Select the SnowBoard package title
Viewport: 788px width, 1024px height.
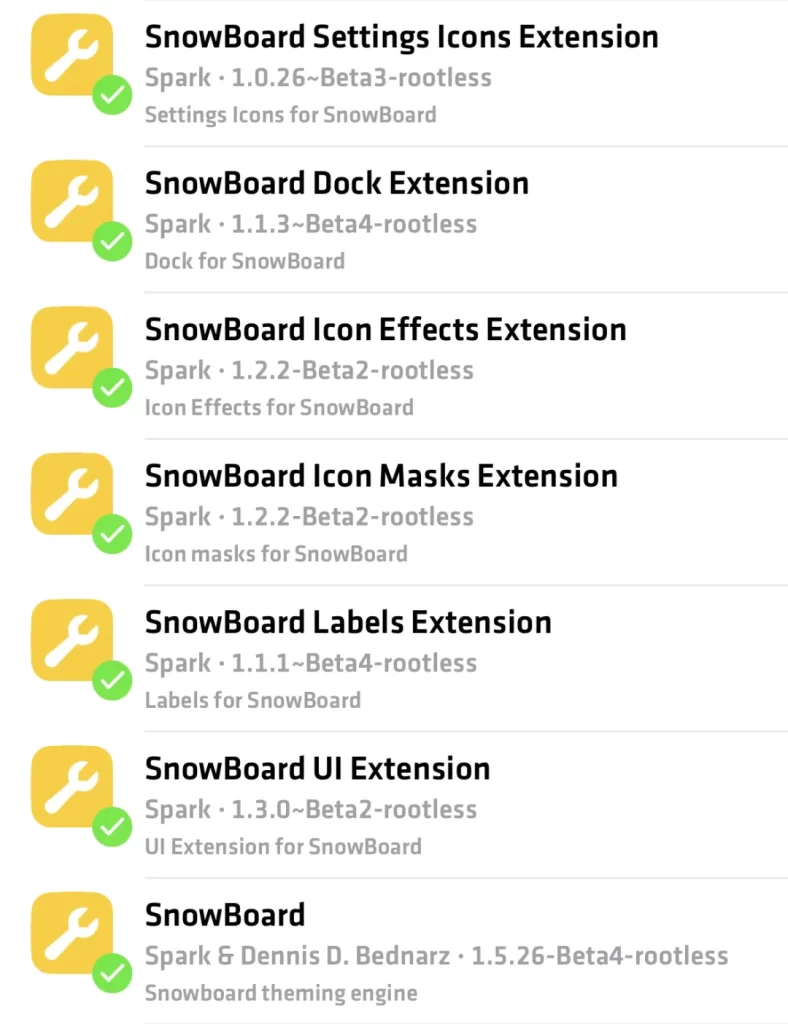(225, 914)
